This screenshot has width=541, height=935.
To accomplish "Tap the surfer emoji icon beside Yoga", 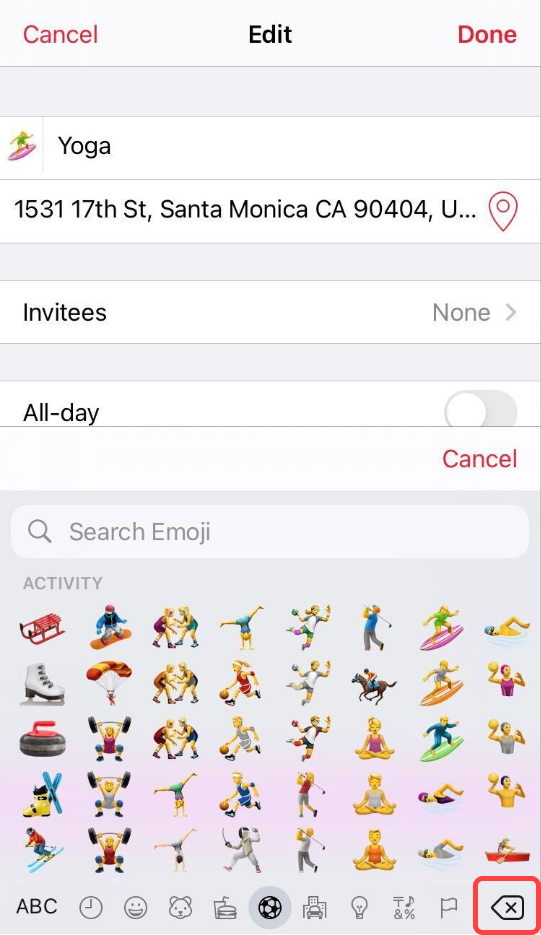I will click(23, 147).
